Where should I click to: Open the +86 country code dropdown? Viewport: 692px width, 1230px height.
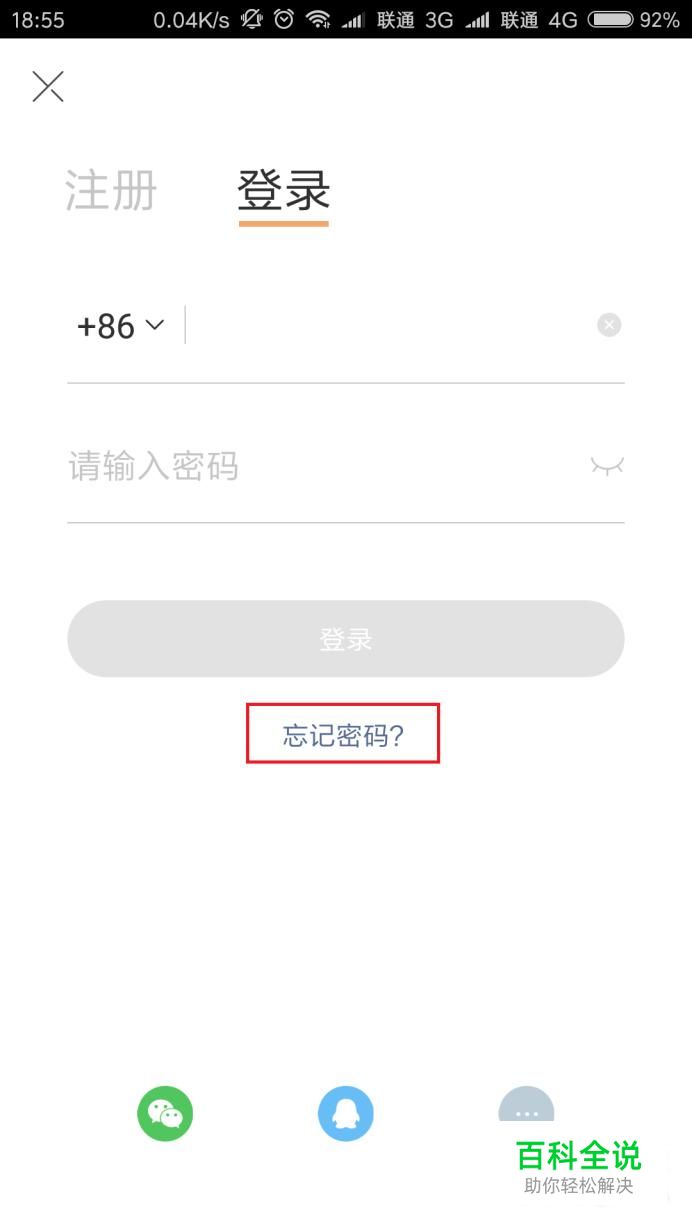pos(120,326)
